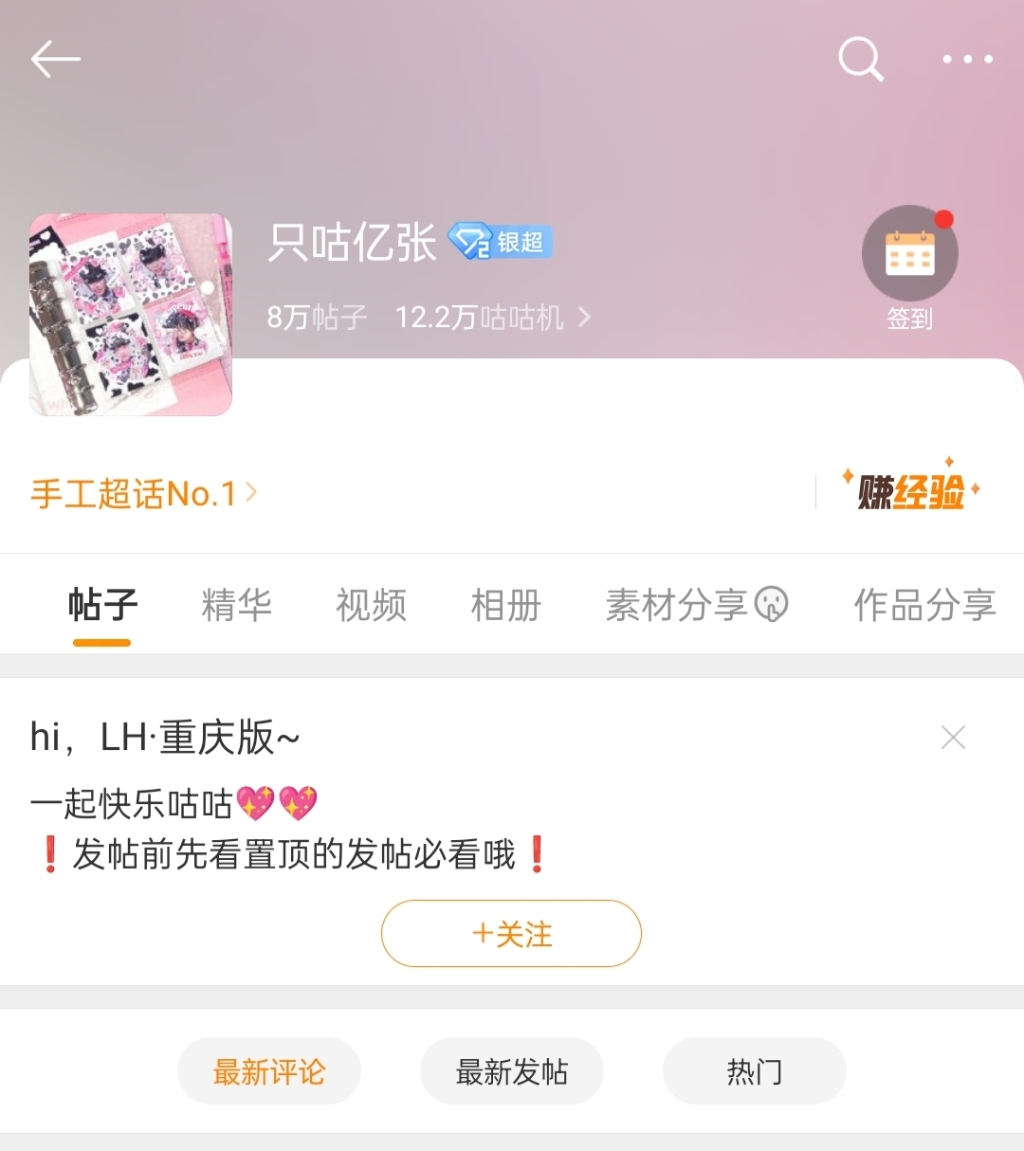Open 手工超话No.1 ranking details
The height and width of the screenshot is (1151, 1024).
coord(140,492)
